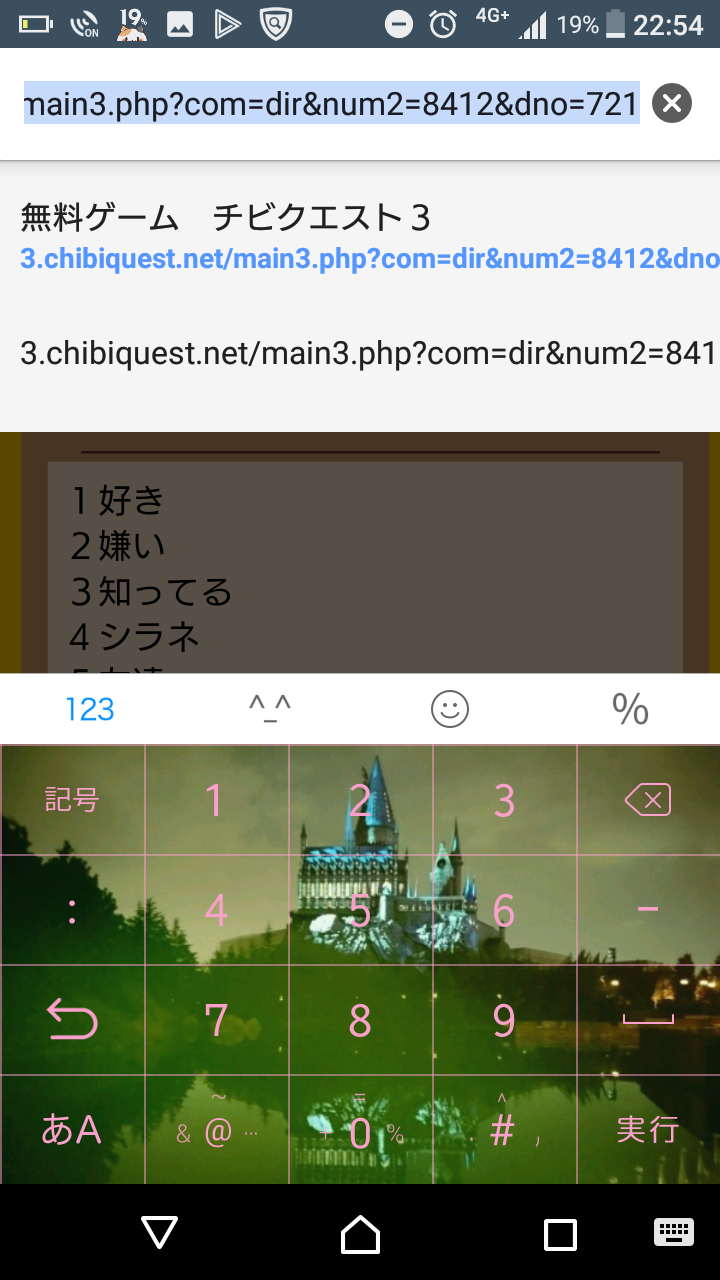Clear the URL bar text
The width and height of the screenshot is (720, 1280).
pyautogui.click(x=672, y=103)
